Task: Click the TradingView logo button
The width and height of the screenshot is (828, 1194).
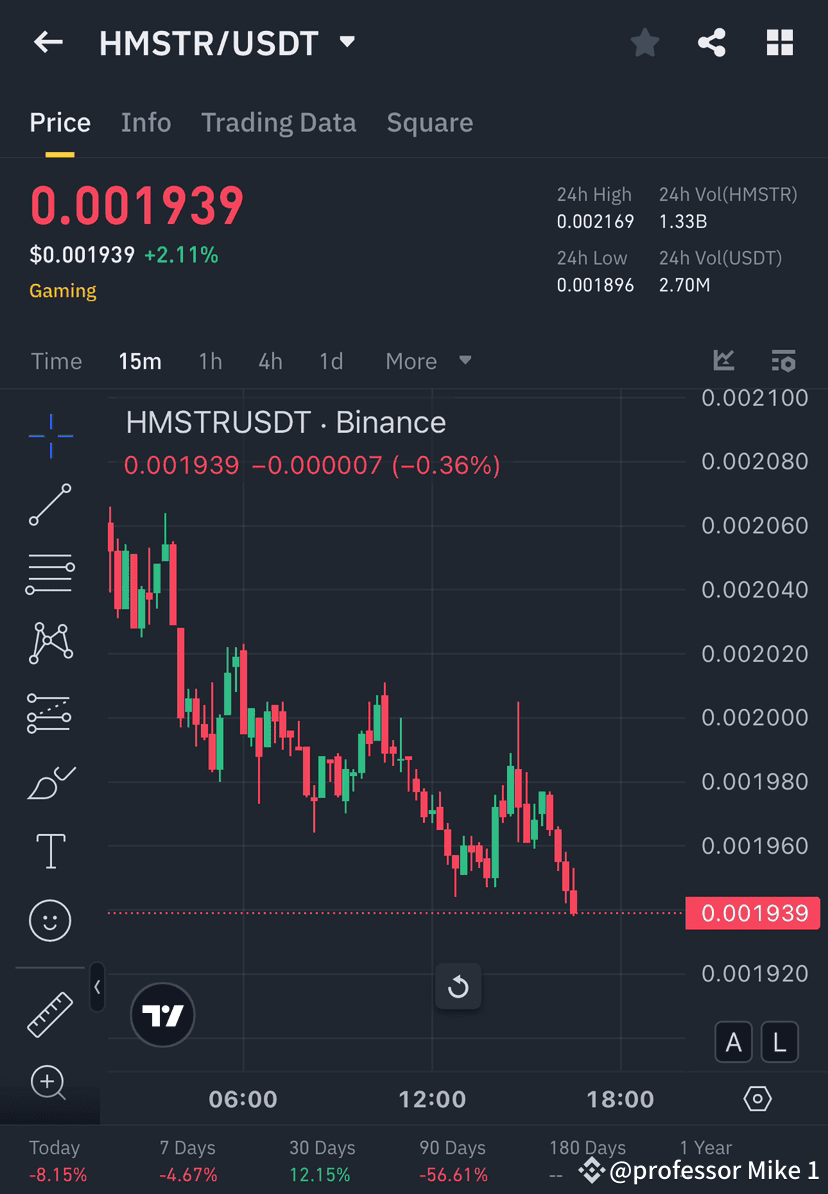Action: tap(162, 1014)
